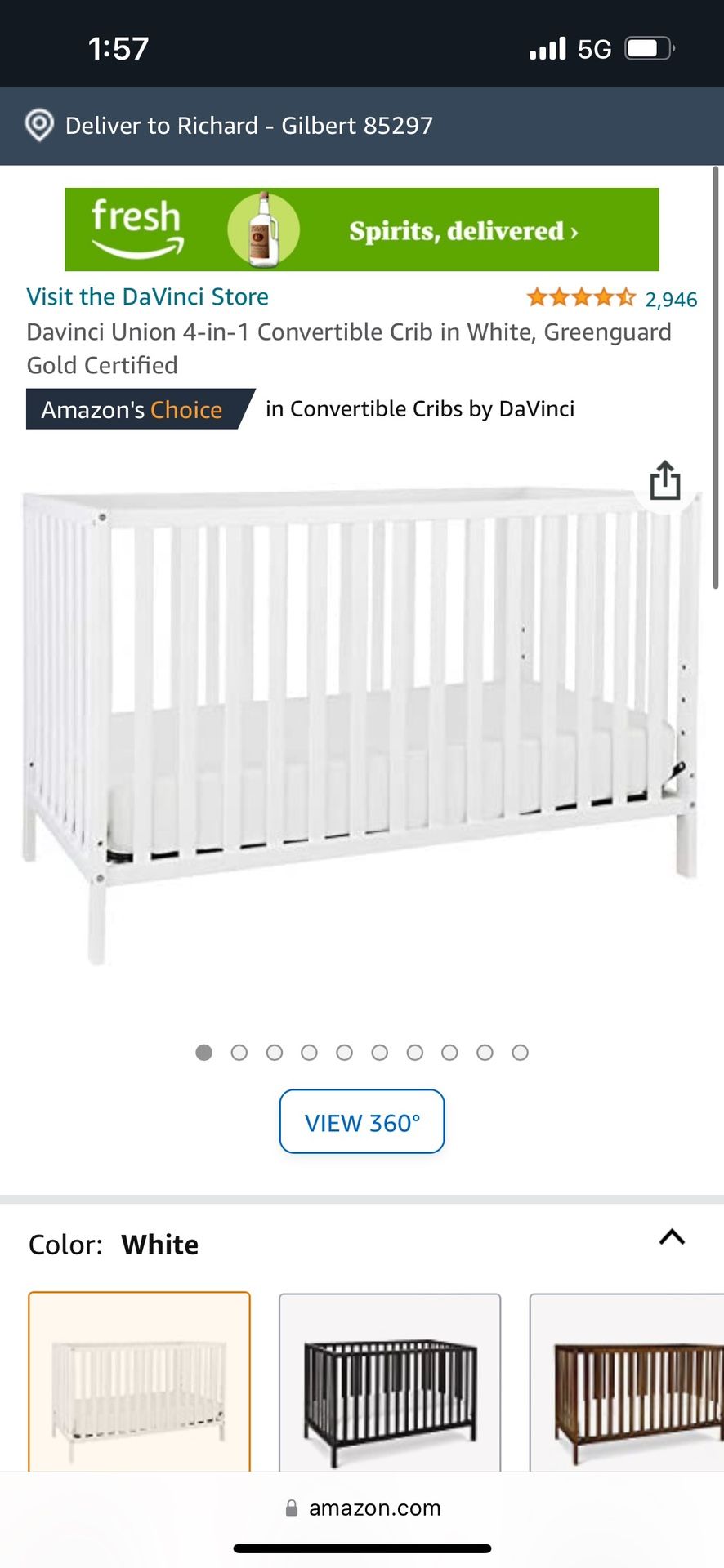
Task: Choose the black crib color option
Action: click(x=390, y=1382)
